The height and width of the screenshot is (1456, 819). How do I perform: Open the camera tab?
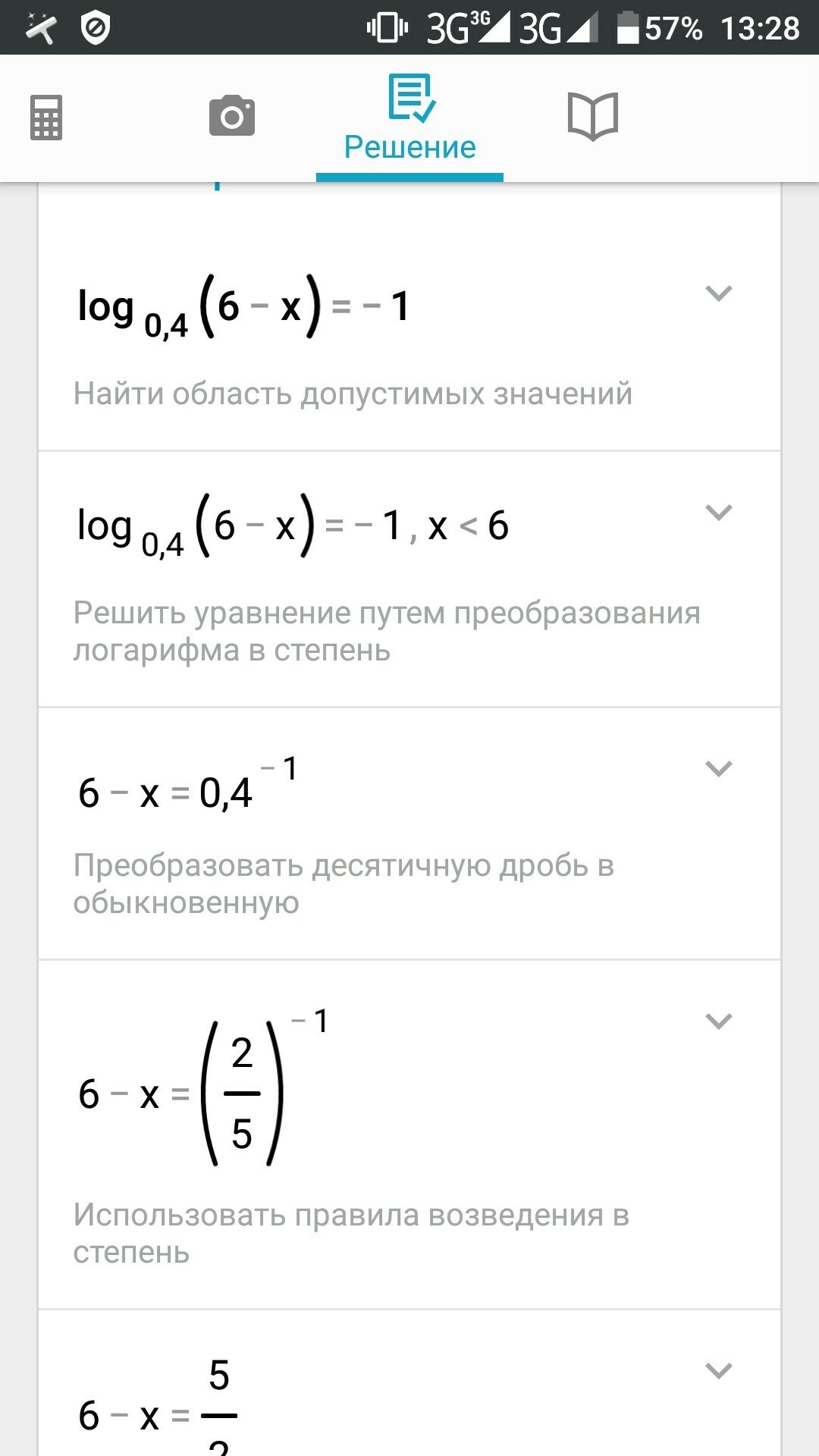(x=232, y=116)
